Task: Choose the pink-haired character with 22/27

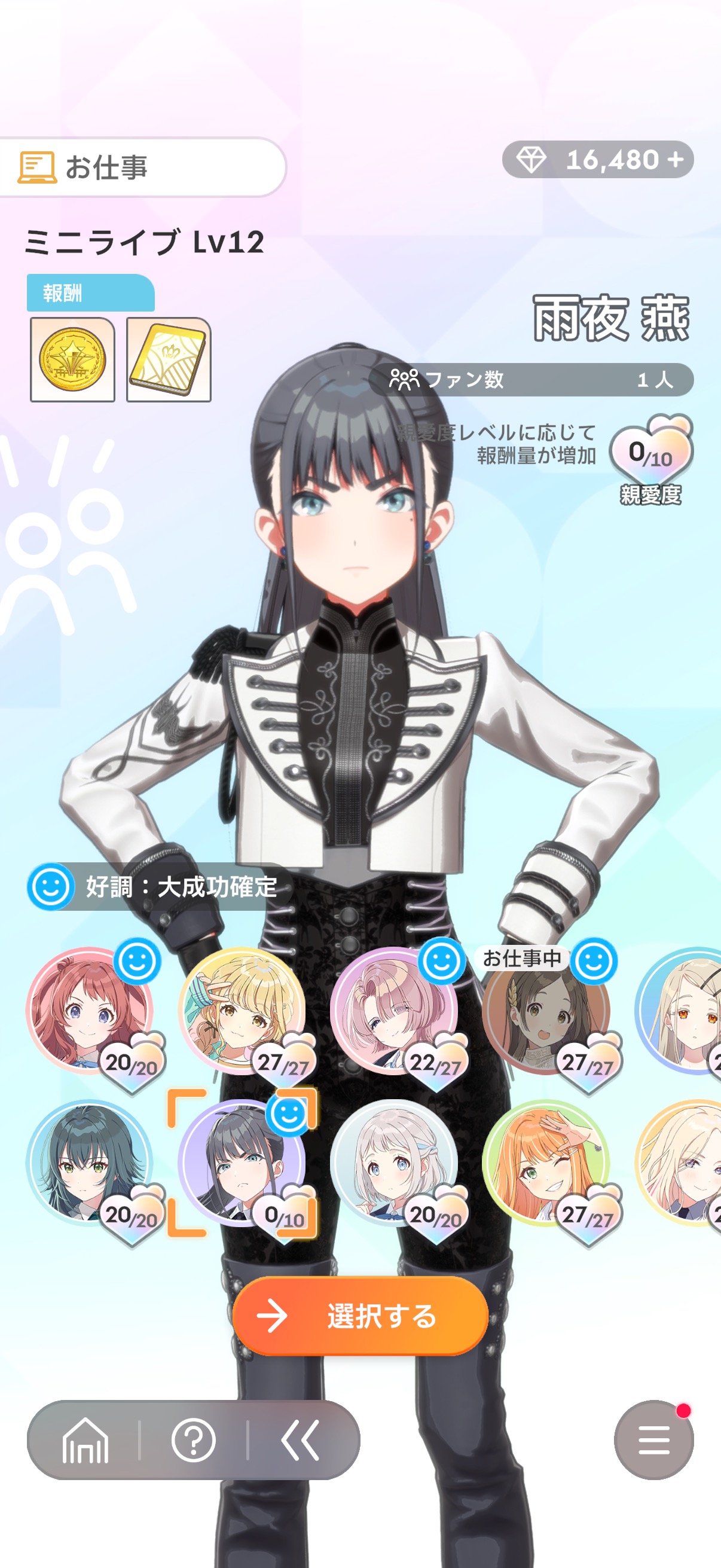Action: click(x=393, y=1011)
